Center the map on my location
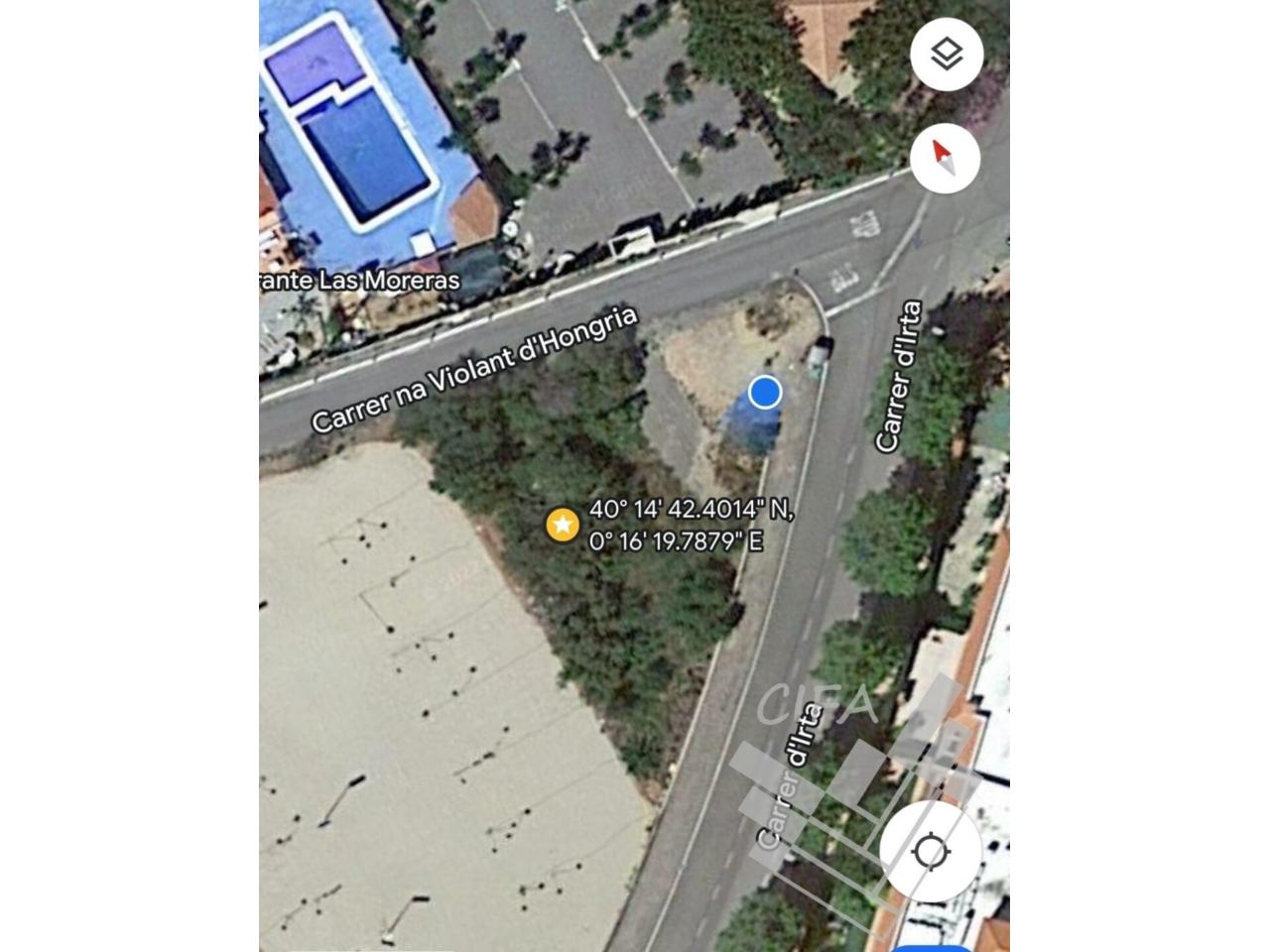Screen dimensions: 1270x952 930,851
